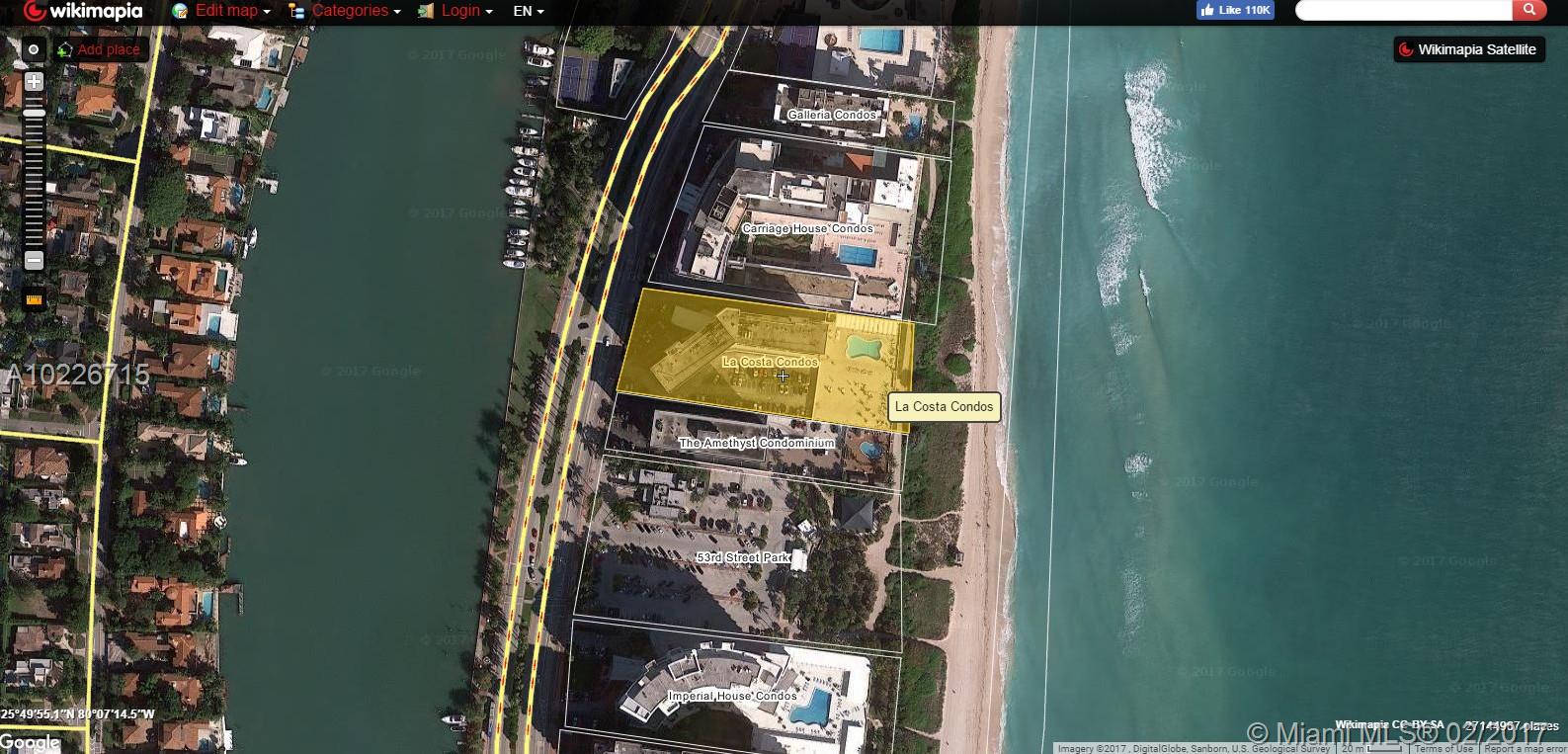This screenshot has height=754, width=1568.
Task: Switch map type via Wikimapia Satellite
Action: pos(1468,49)
